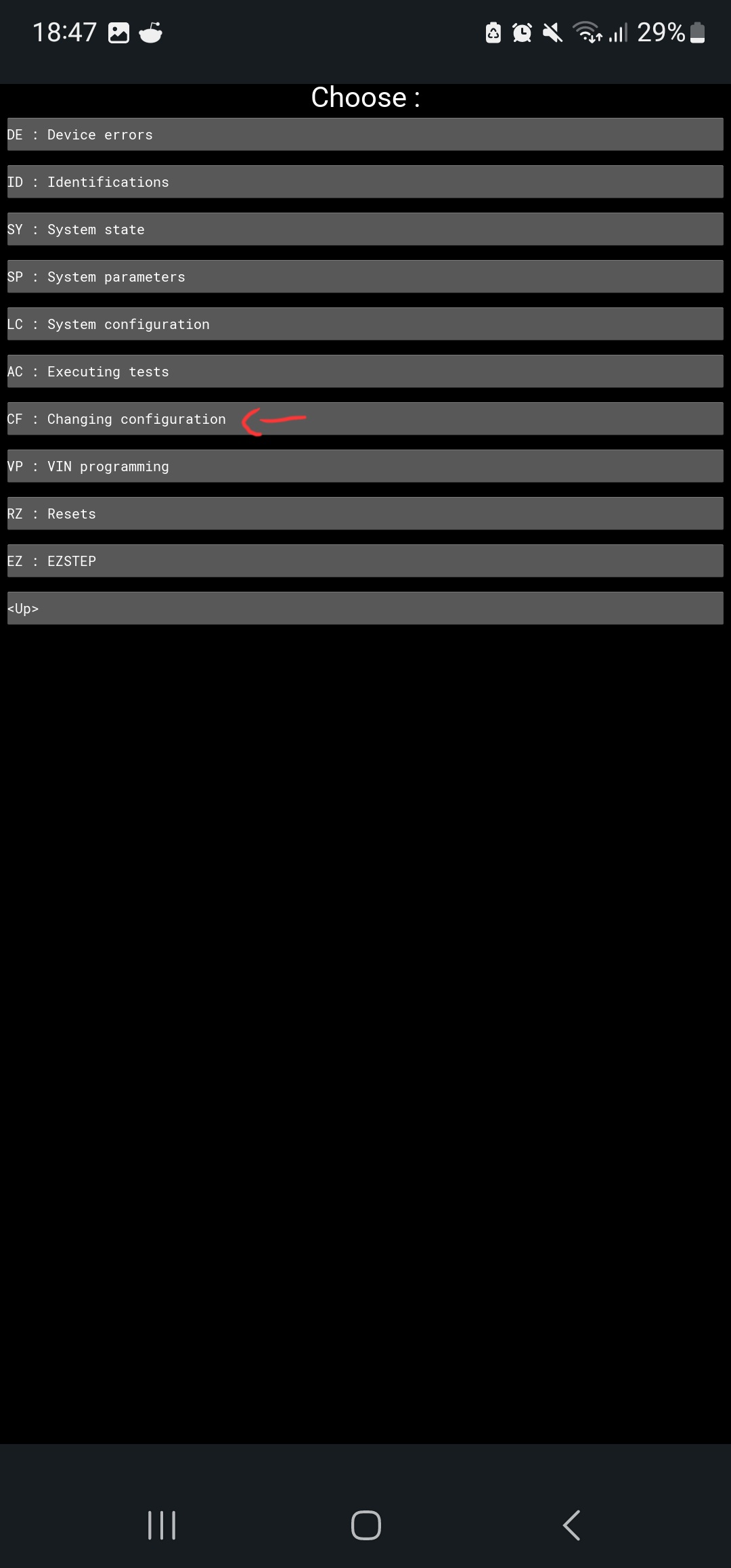The width and height of the screenshot is (731, 1568).
Task: Select EZ : EZSTEP
Action: coord(365,561)
